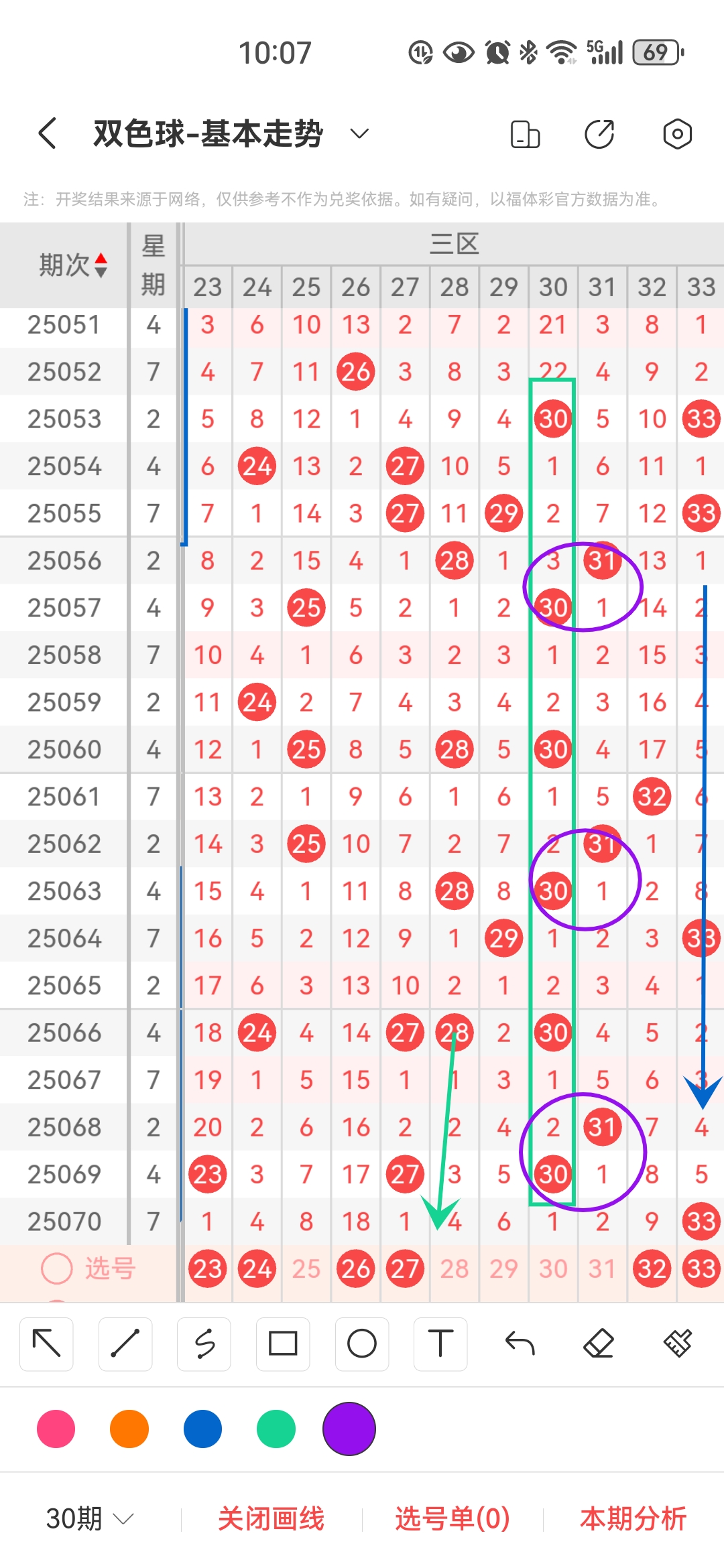This screenshot has width=724, height=1568.
Task: Select the arrow drawing tool
Action: [x=46, y=1344]
